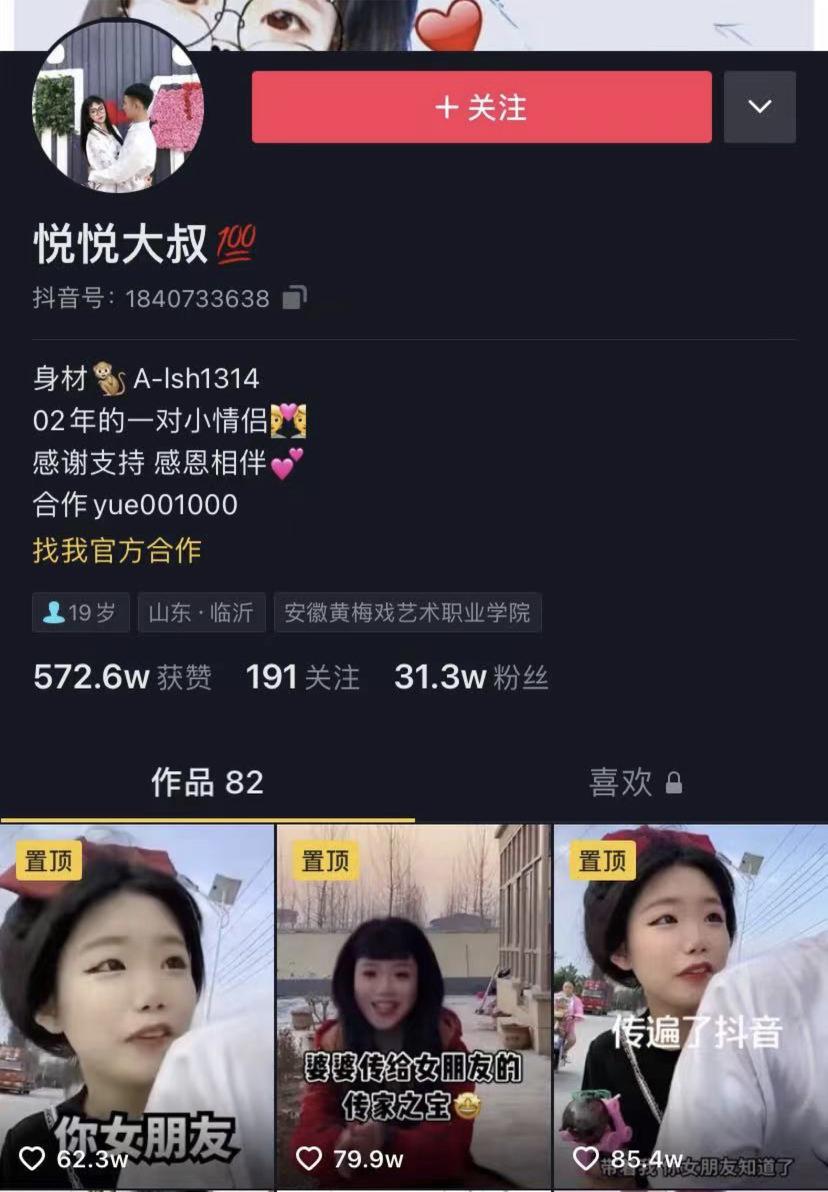The height and width of the screenshot is (1192, 828).
Task: Open the profile avatar photo
Action: pyautogui.click(x=119, y=106)
